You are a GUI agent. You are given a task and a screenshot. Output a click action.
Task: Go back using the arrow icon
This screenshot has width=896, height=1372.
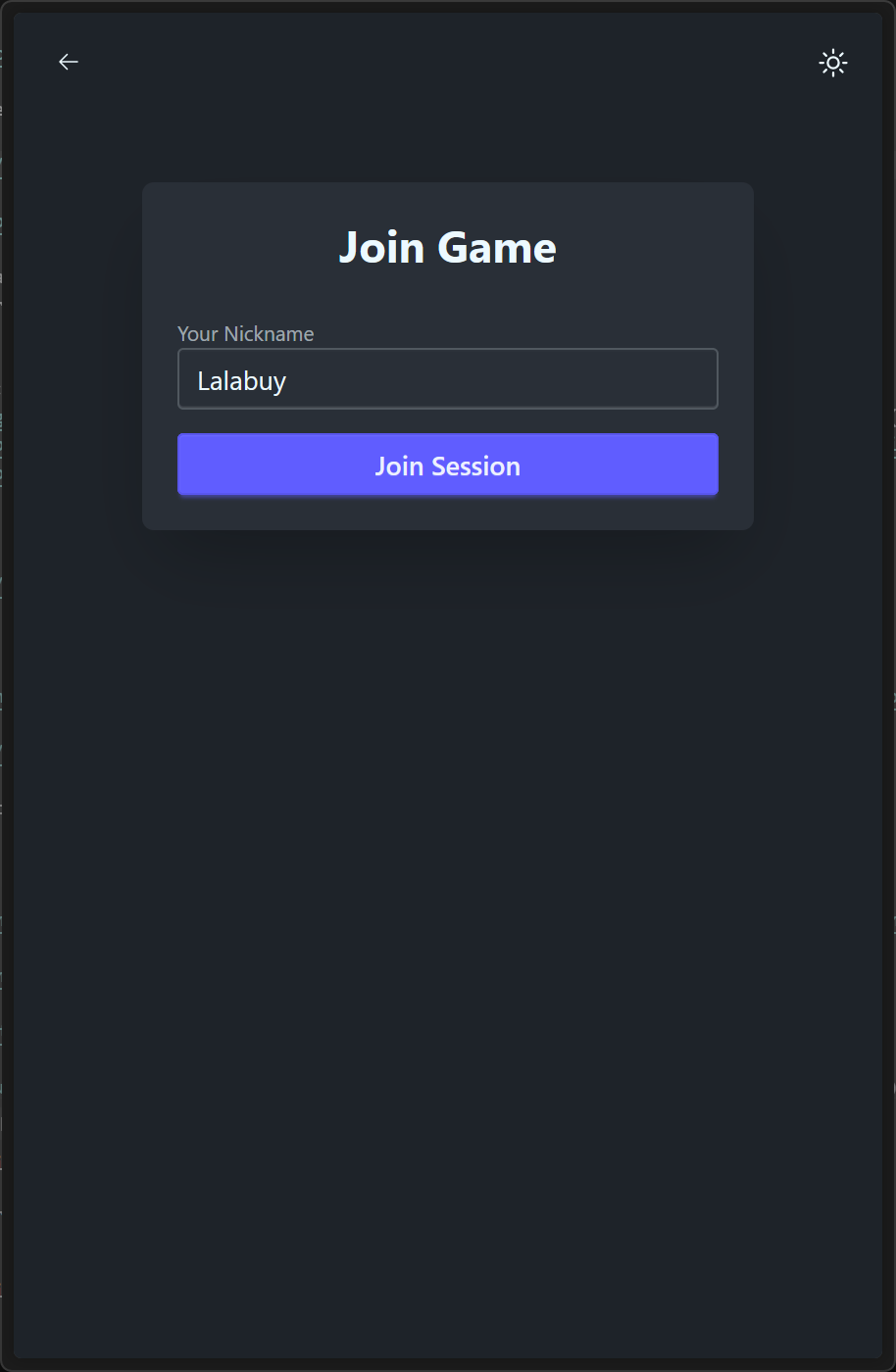[69, 62]
